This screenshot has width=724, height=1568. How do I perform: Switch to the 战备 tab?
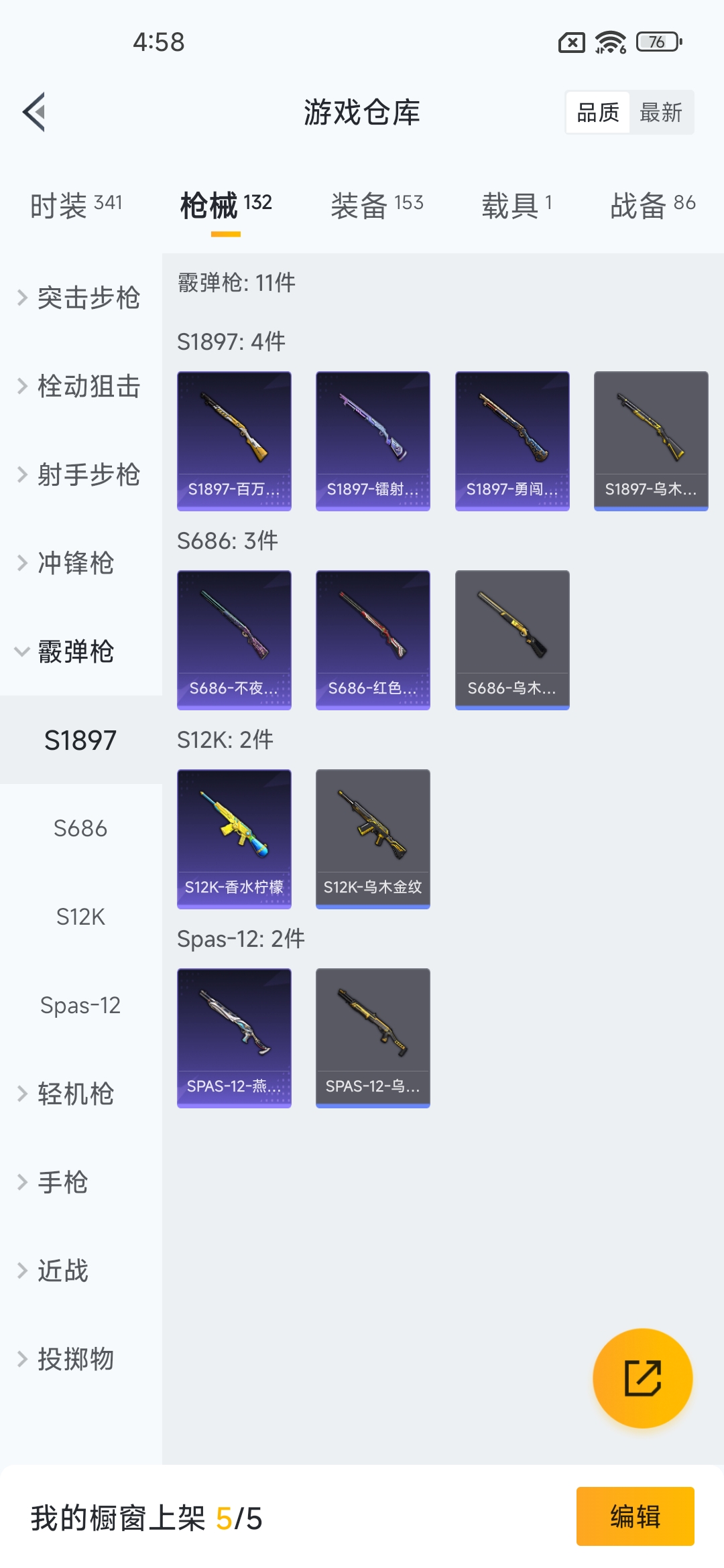click(x=652, y=205)
